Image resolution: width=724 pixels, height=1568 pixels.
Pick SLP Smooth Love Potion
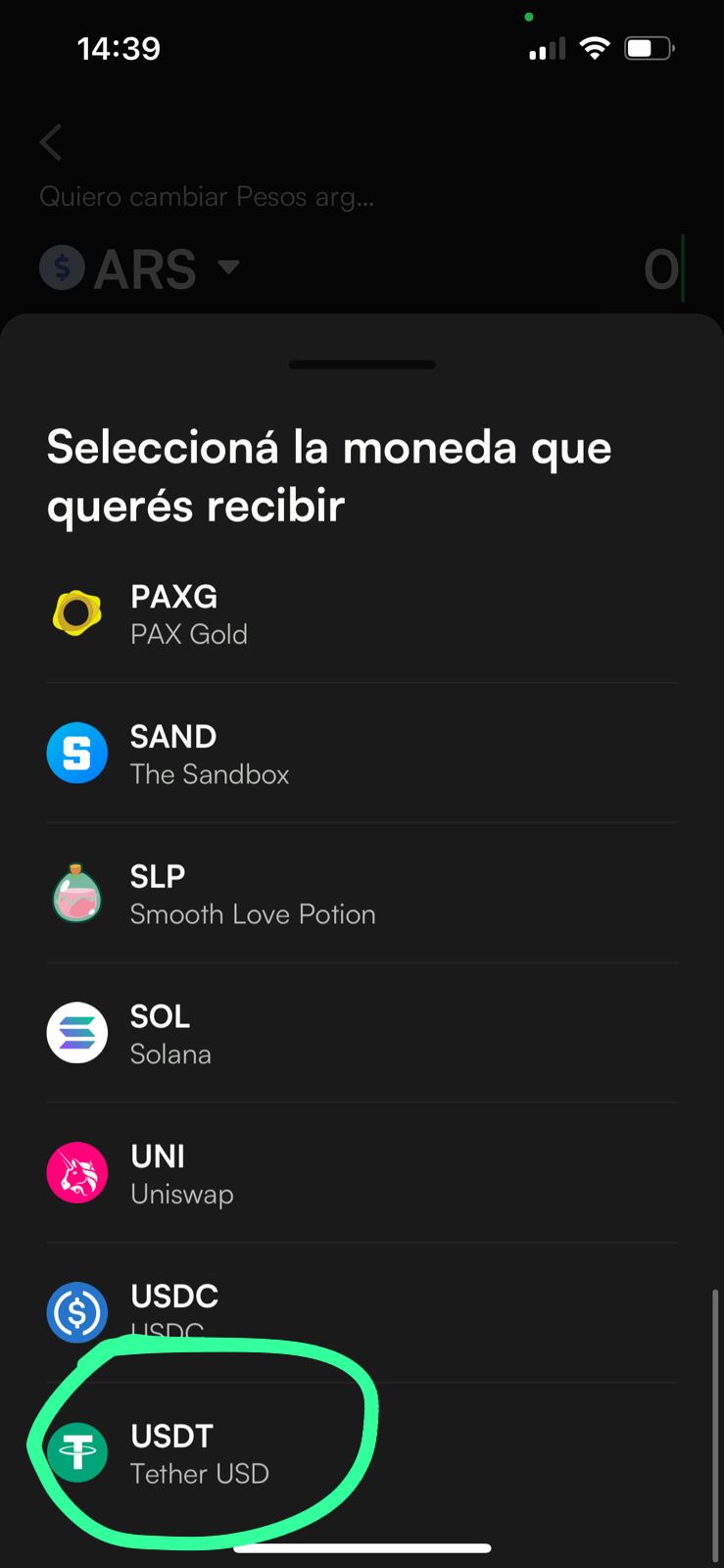[362, 894]
